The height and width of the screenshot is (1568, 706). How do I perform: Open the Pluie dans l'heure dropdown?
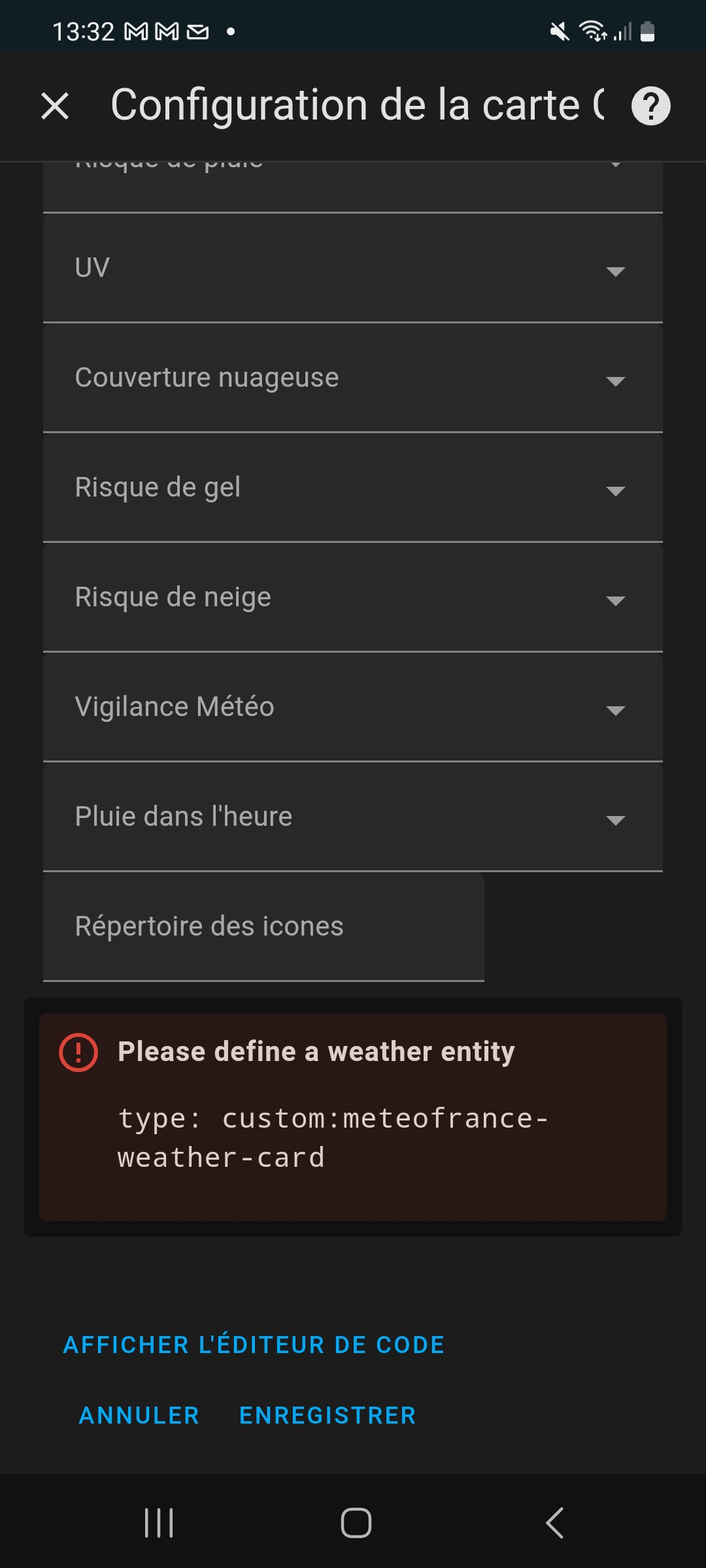pyautogui.click(x=353, y=817)
